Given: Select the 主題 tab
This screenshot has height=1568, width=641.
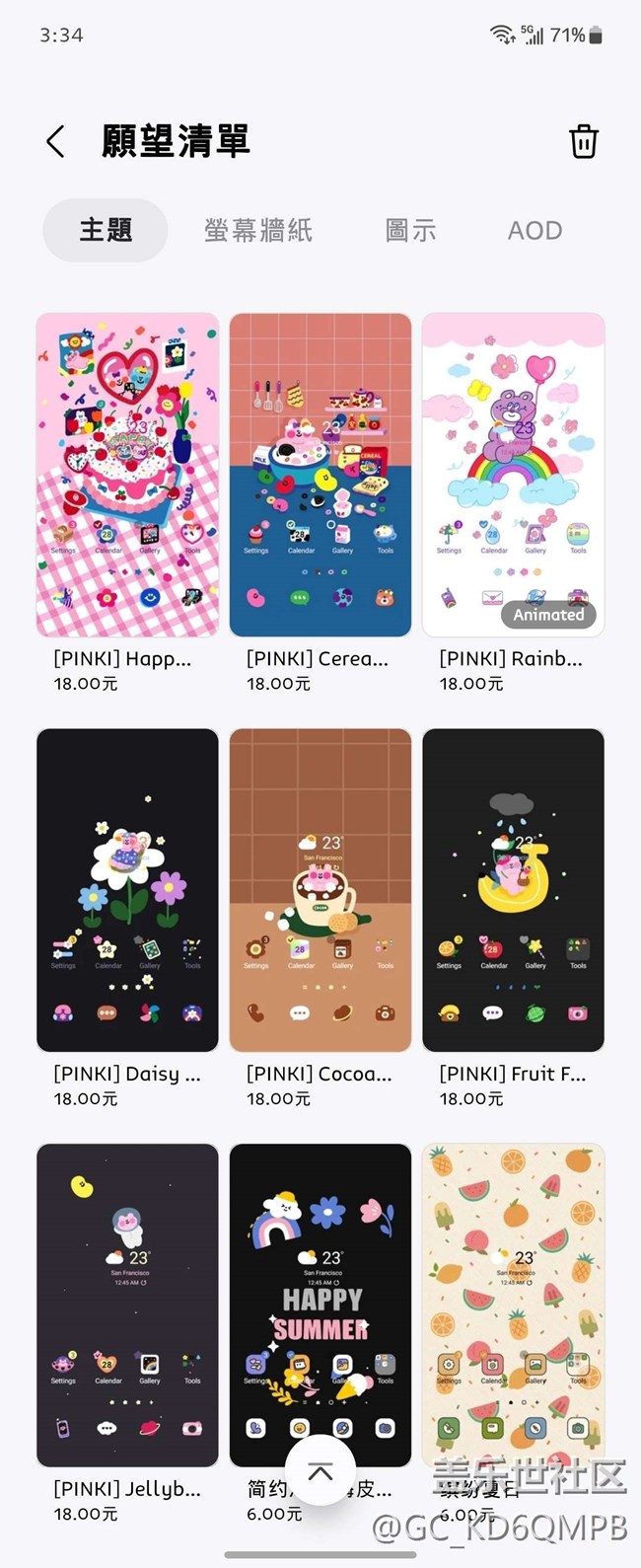Looking at the screenshot, I should click(x=106, y=231).
